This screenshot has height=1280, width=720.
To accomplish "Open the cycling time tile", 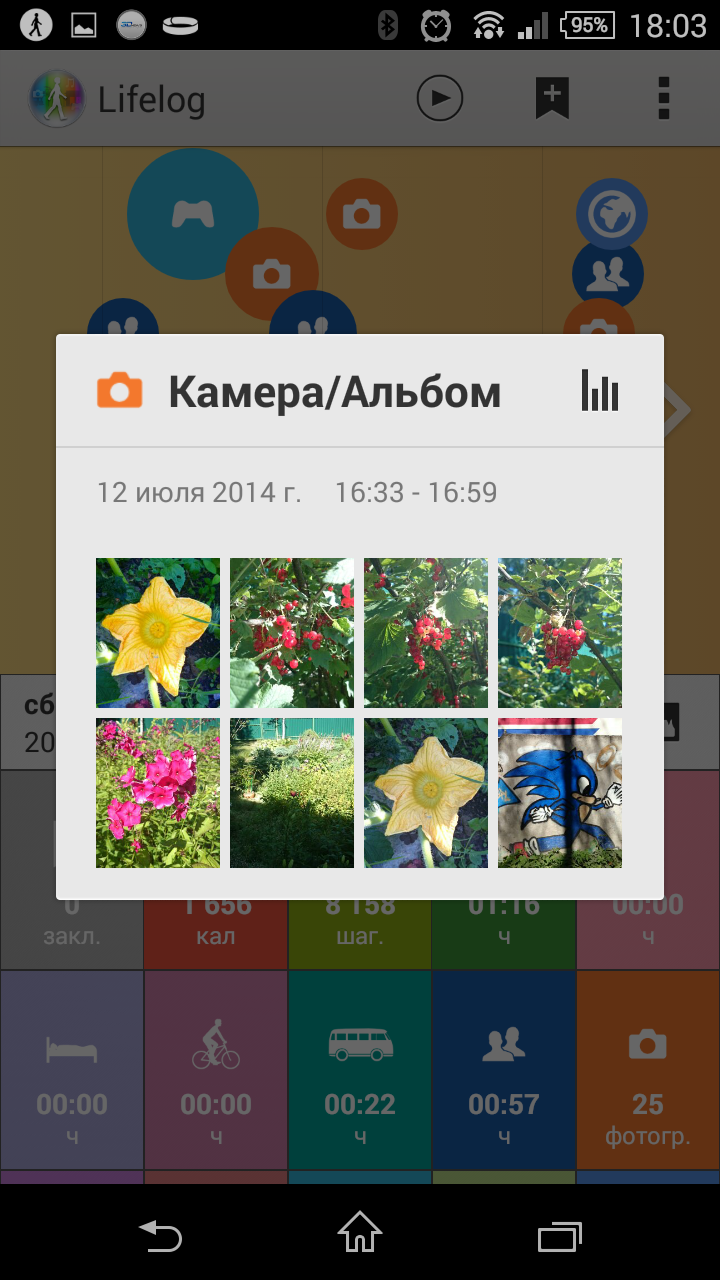I will (x=216, y=1070).
